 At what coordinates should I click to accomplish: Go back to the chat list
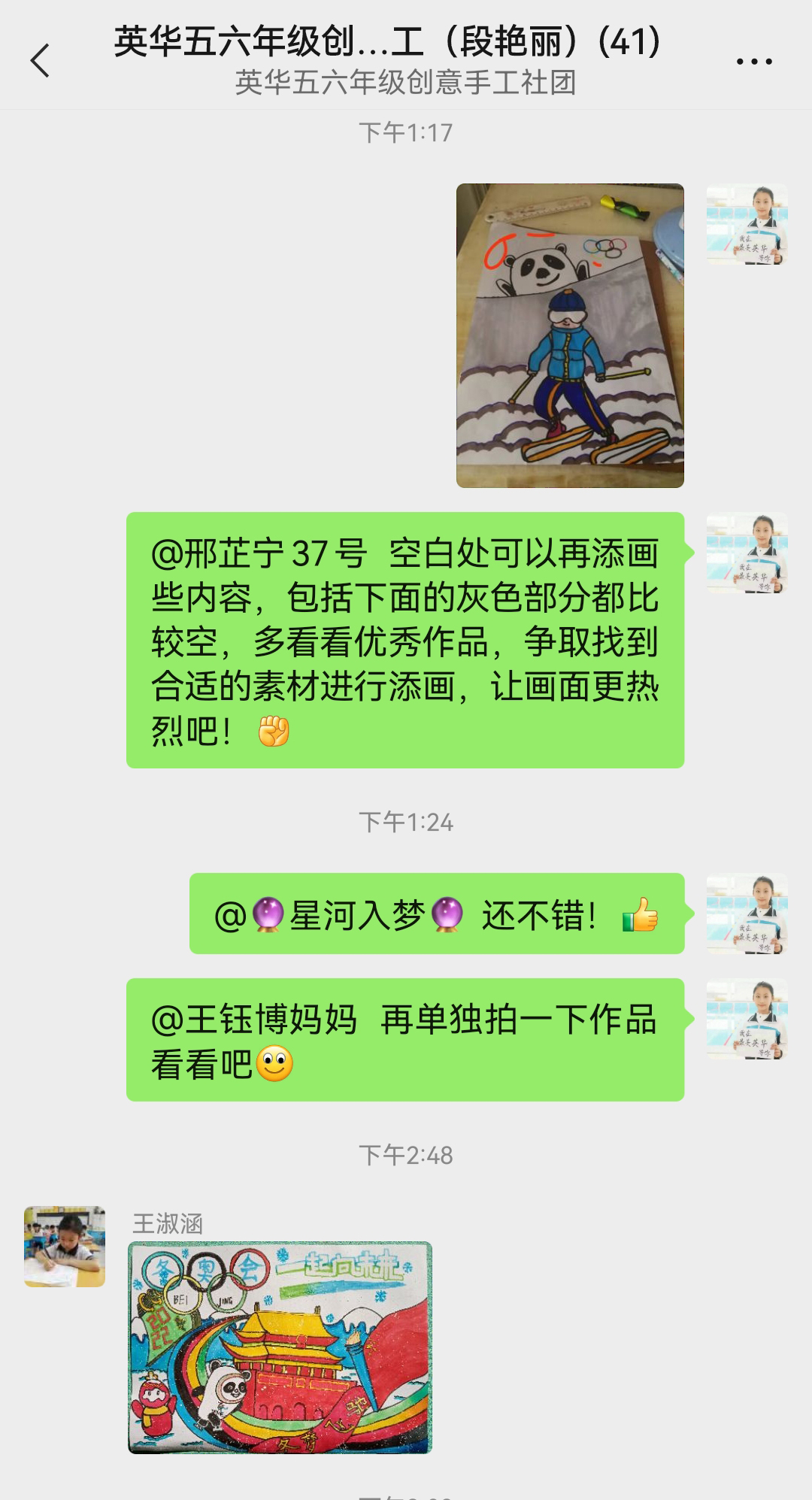click(x=40, y=60)
